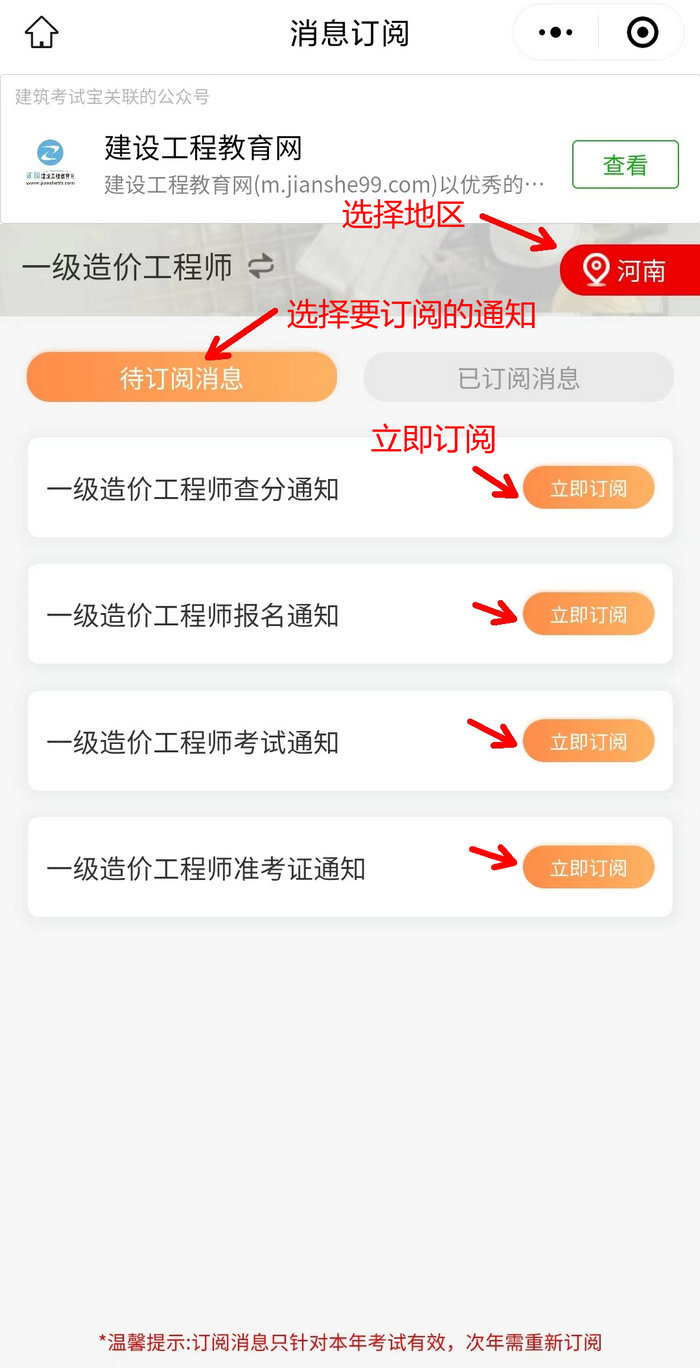Subscribe to 一级造价工程师考试通知
This screenshot has height=1368, width=700.
point(588,742)
